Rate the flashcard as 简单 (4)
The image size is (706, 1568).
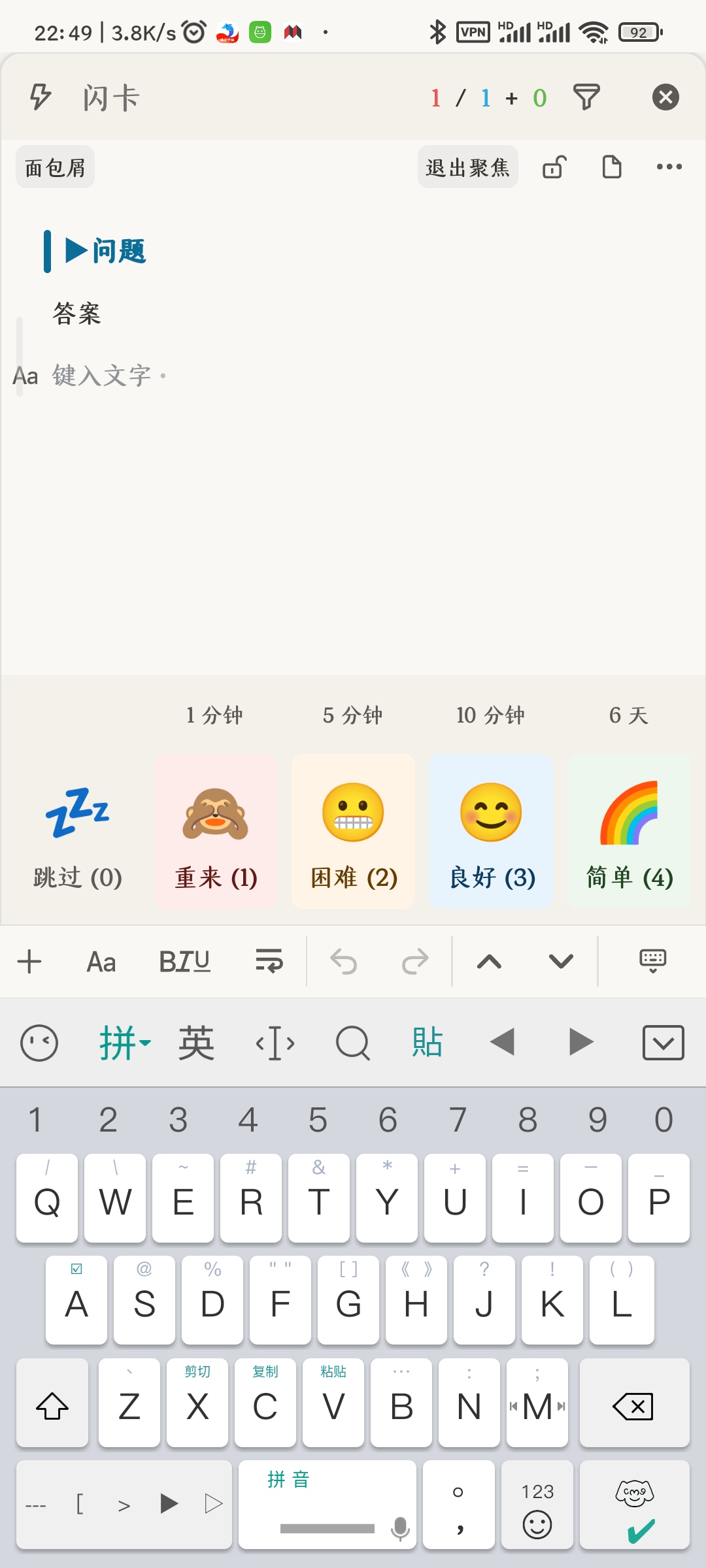coord(628,831)
